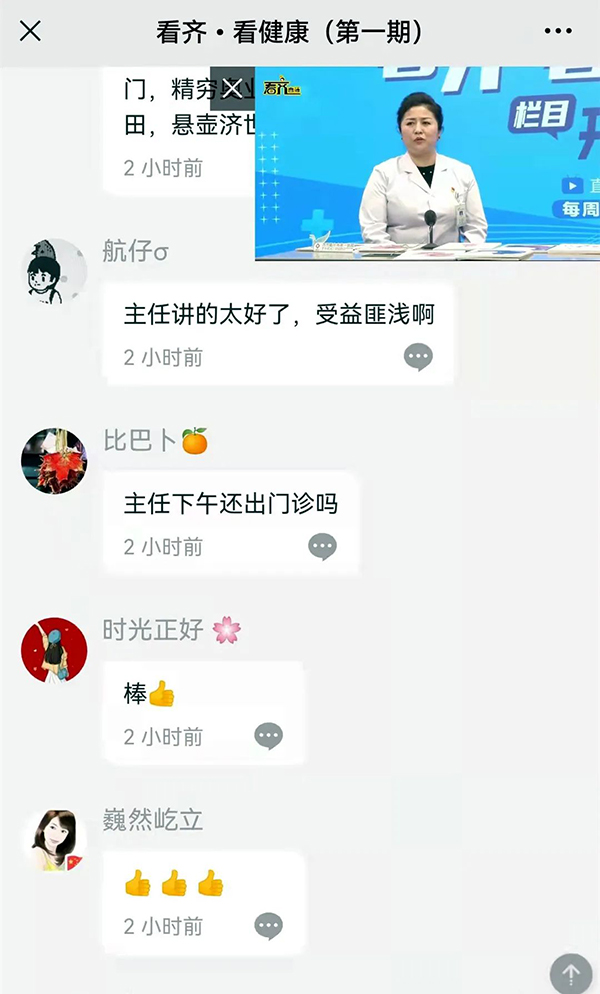View 时光正好's profile avatar
The height and width of the screenshot is (994, 600).
tap(54, 651)
